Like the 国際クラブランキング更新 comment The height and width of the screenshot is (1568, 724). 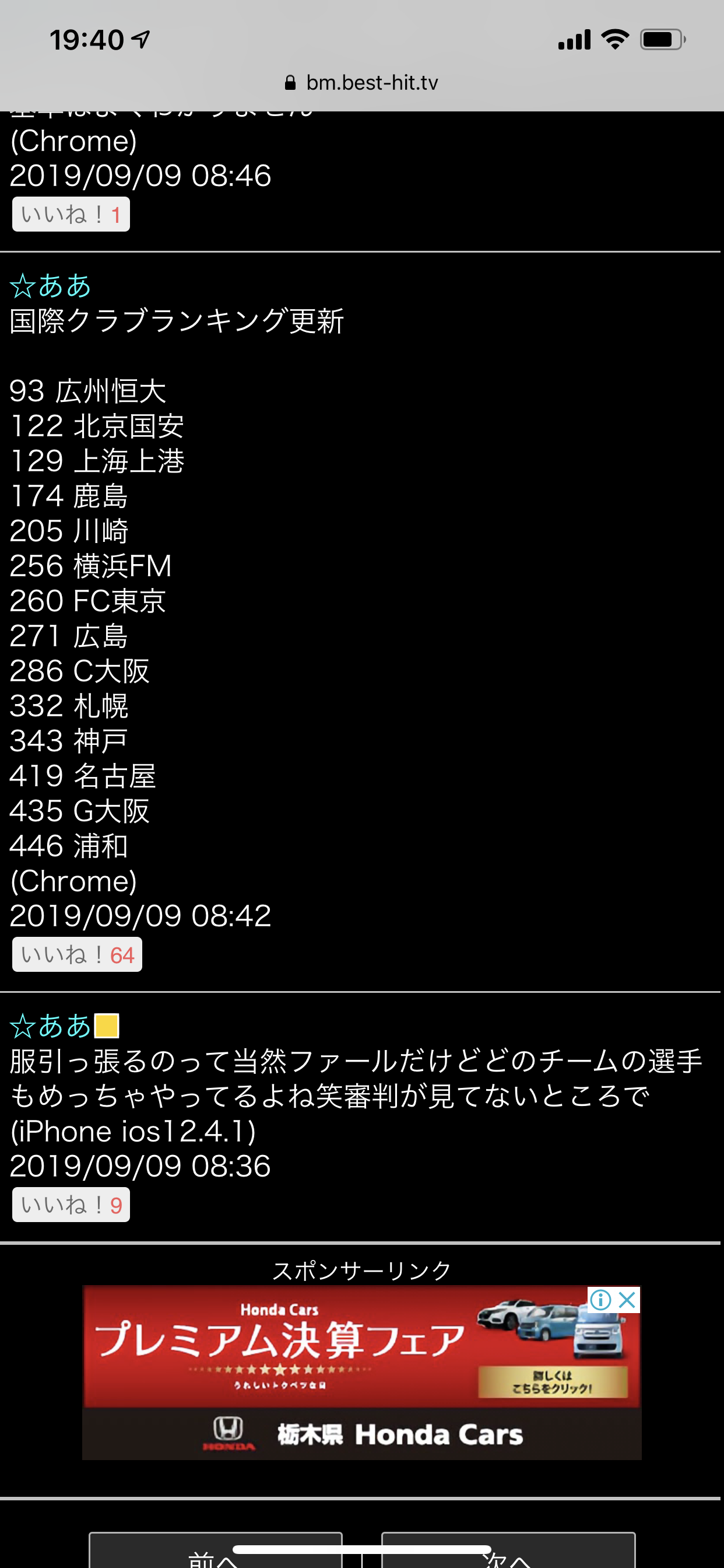click(77, 954)
